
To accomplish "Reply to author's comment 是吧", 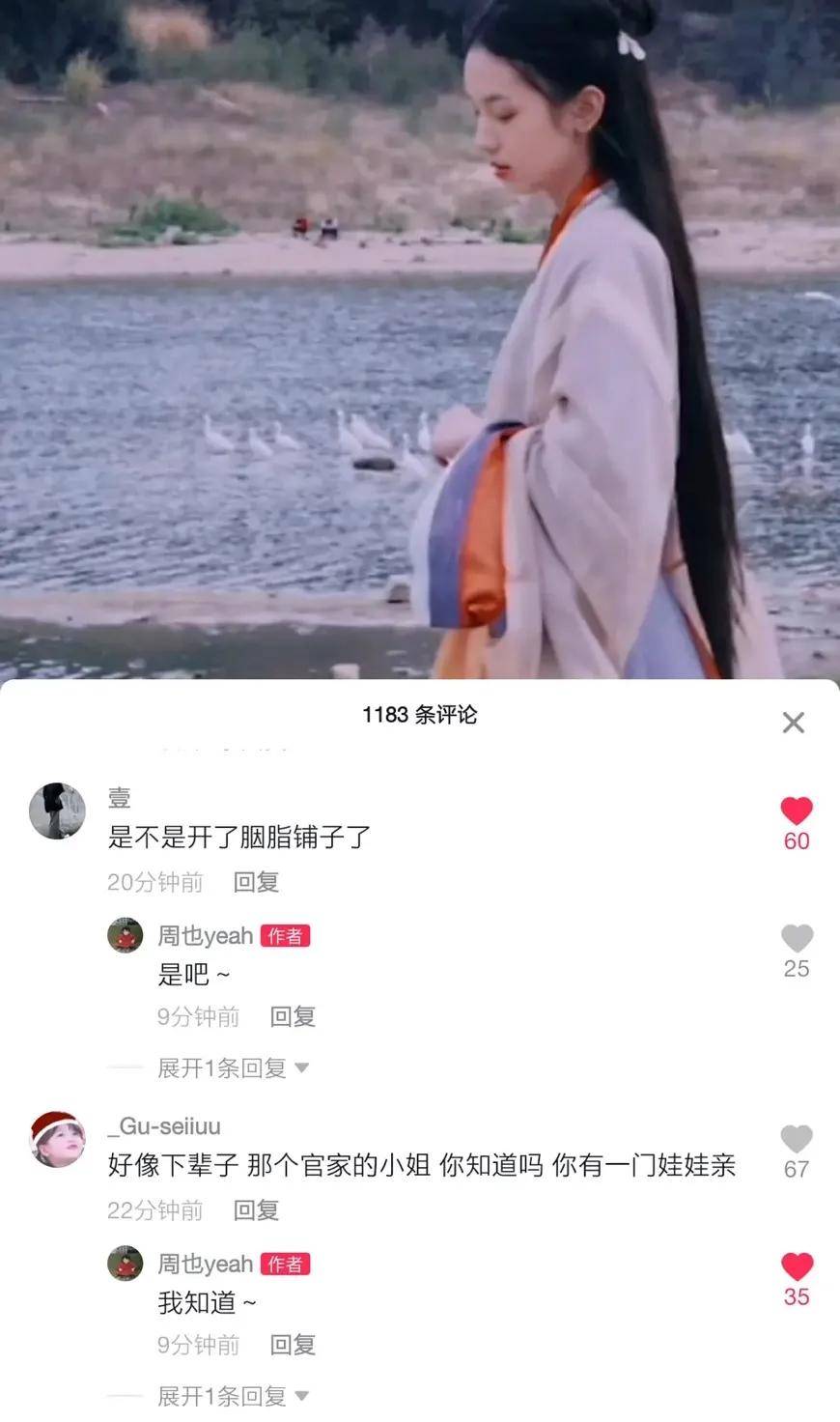I will [293, 1017].
